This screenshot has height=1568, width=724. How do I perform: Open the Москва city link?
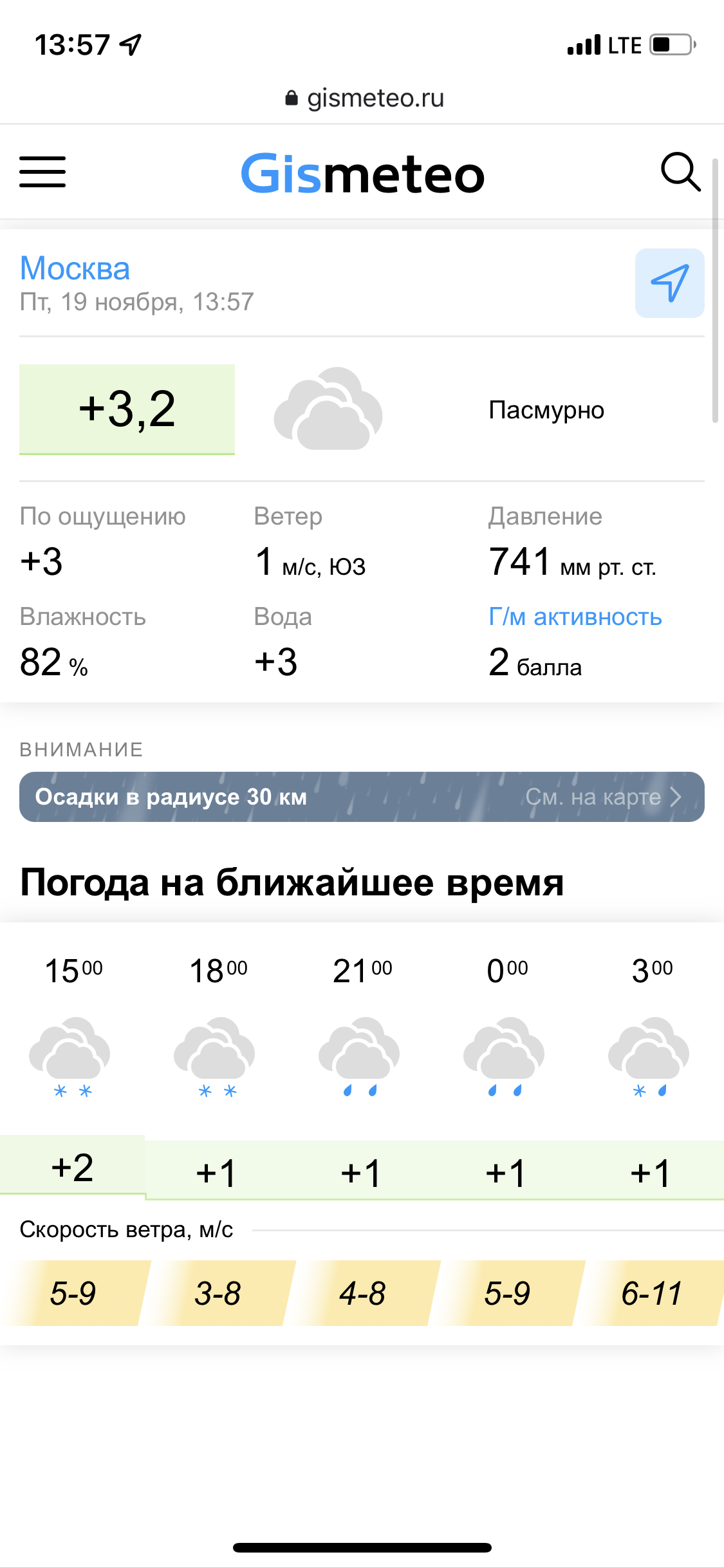(75, 268)
